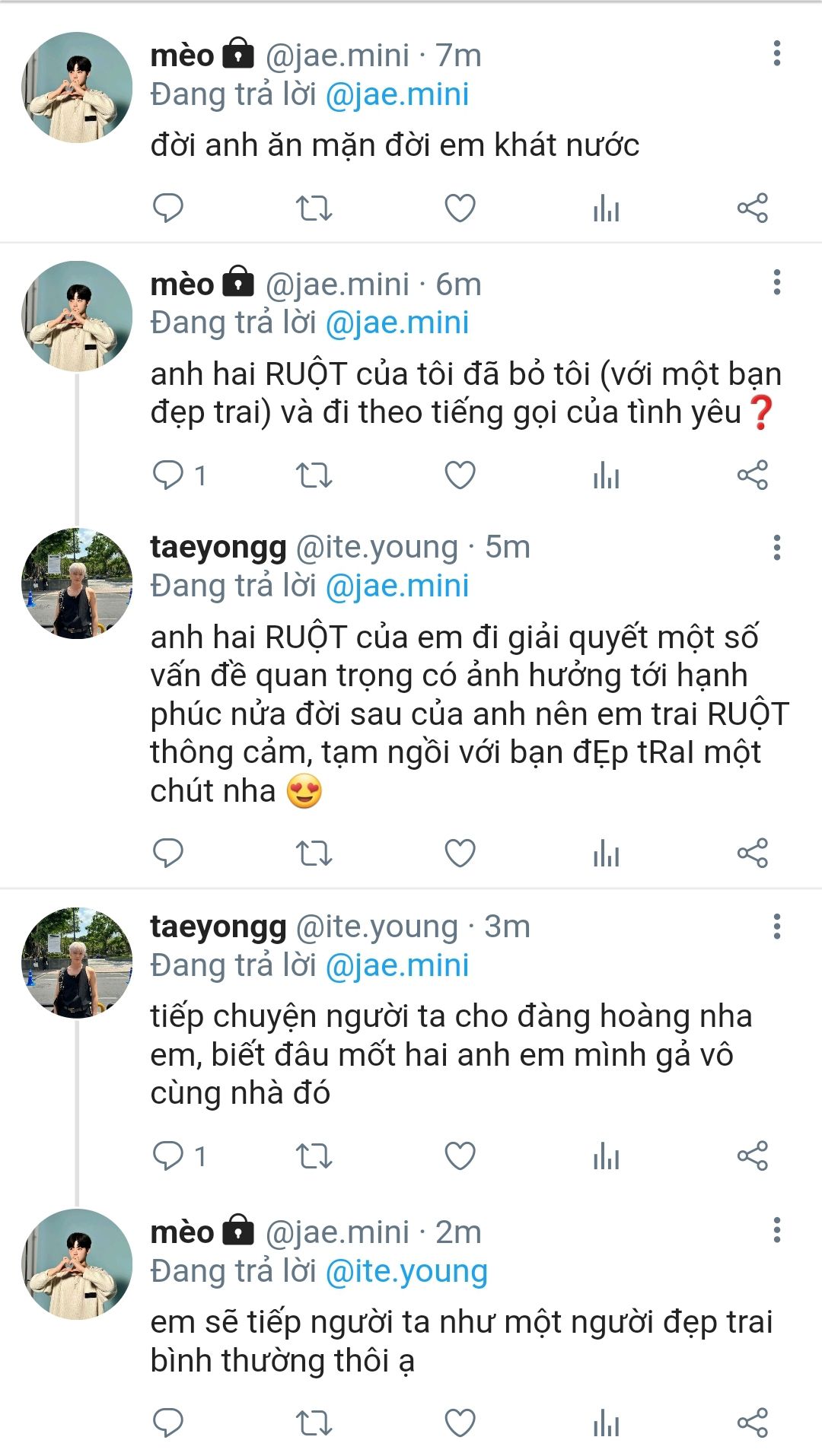822x1456 pixels.
Task: Open overflow menu on mèo's 2m tweet
Action: tap(776, 1230)
